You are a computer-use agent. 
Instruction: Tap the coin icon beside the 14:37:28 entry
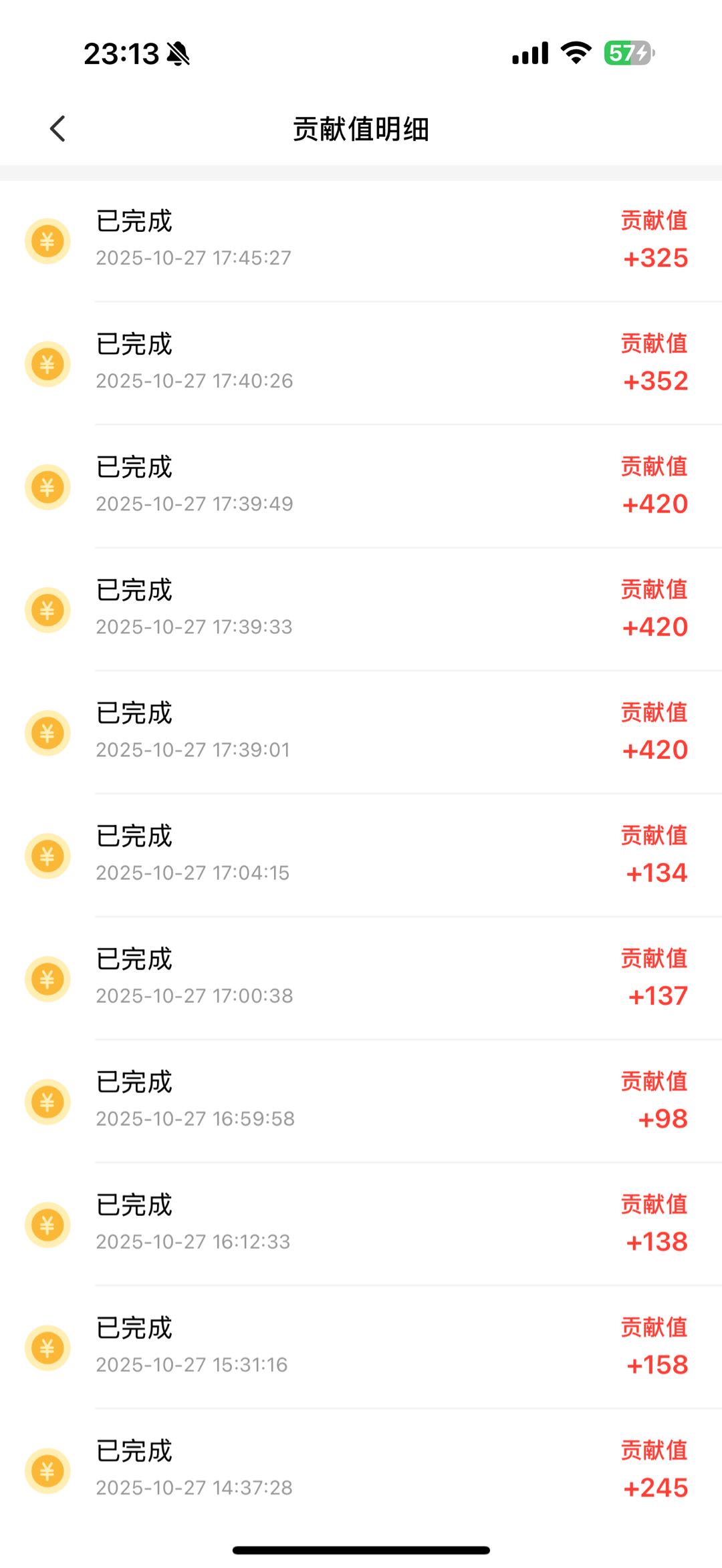[x=47, y=1470]
